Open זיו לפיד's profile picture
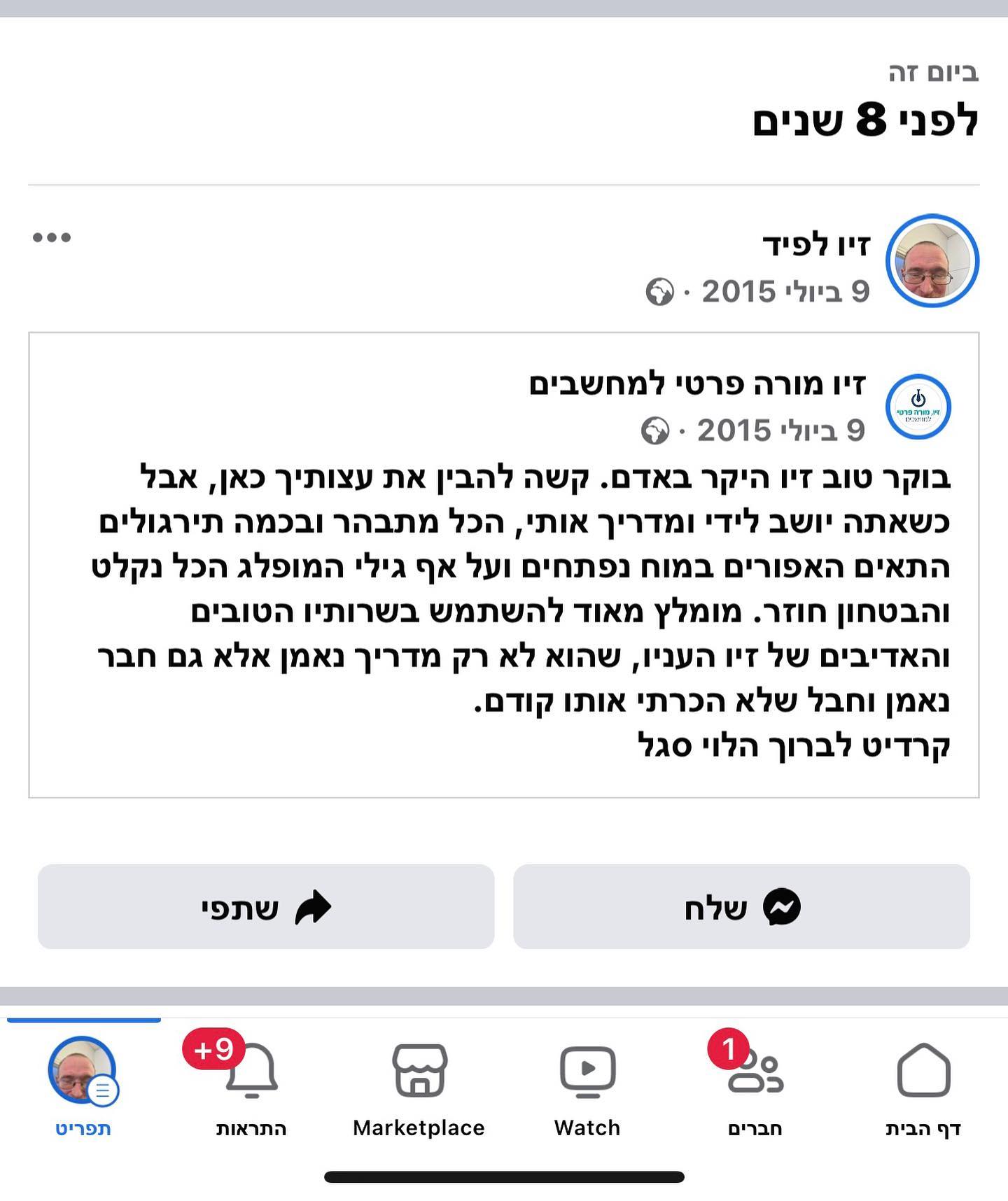 click(932, 261)
